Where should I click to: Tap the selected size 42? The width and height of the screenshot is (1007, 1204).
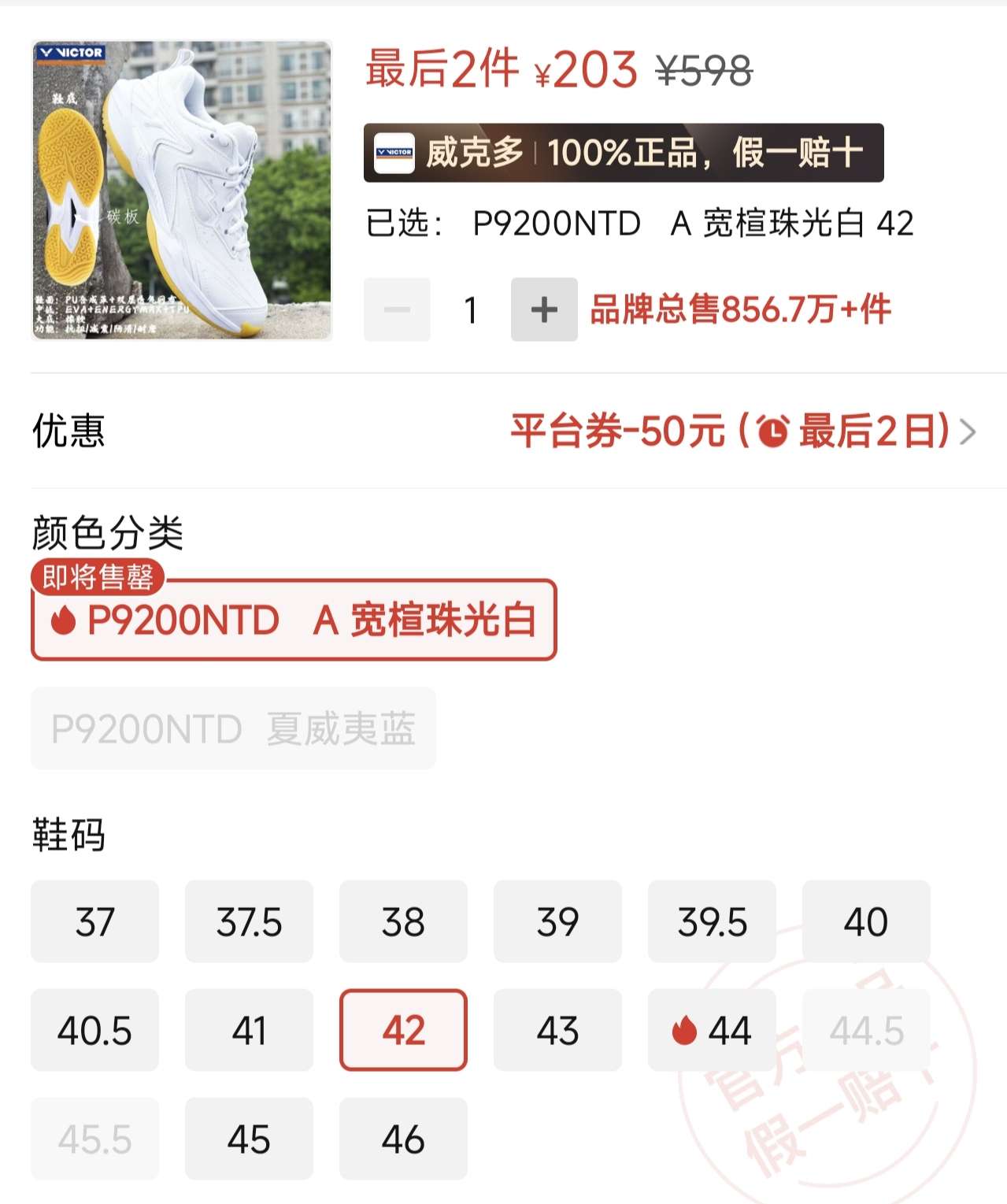pyautogui.click(x=403, y=1030)
